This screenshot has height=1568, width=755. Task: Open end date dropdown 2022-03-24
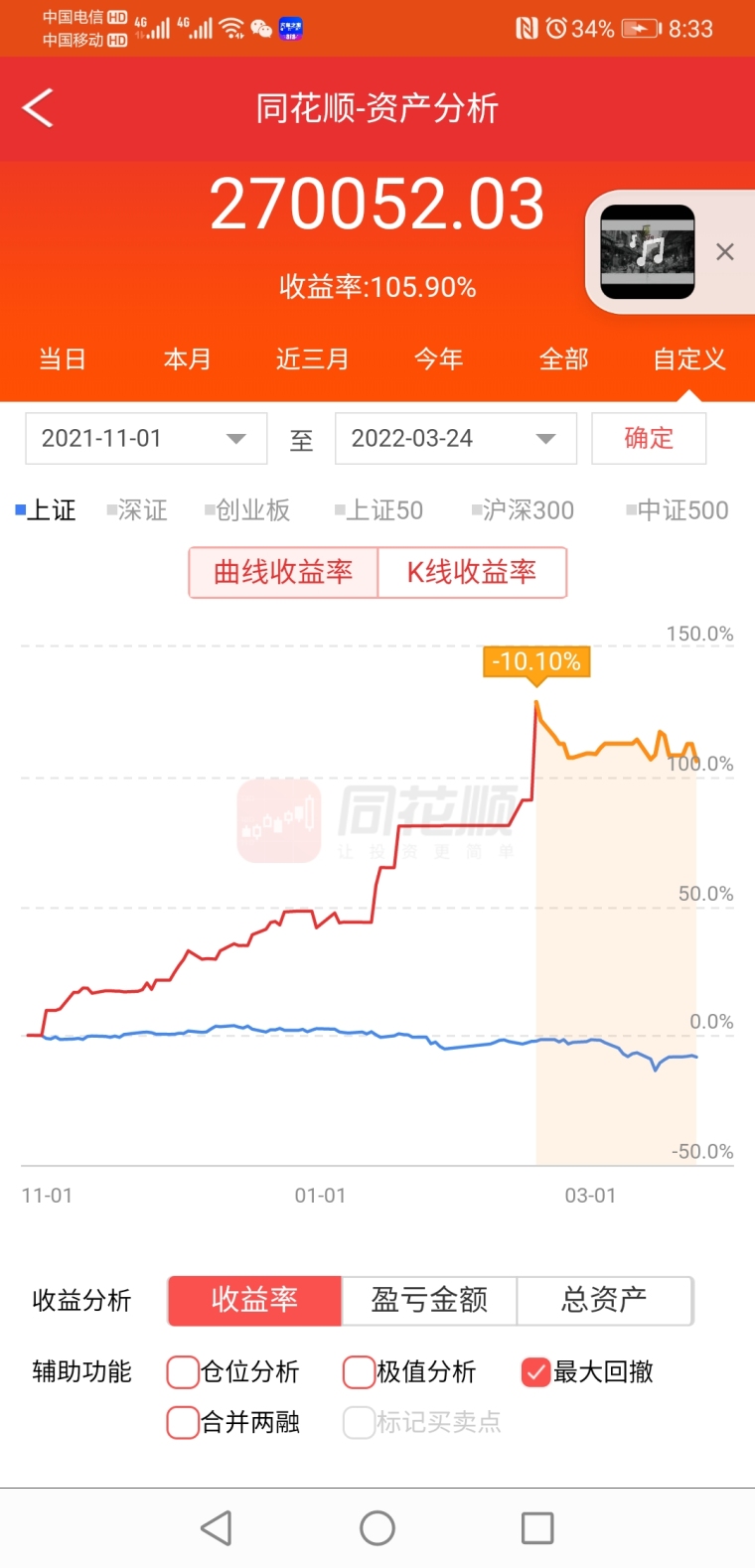click(x=456, y=439)
